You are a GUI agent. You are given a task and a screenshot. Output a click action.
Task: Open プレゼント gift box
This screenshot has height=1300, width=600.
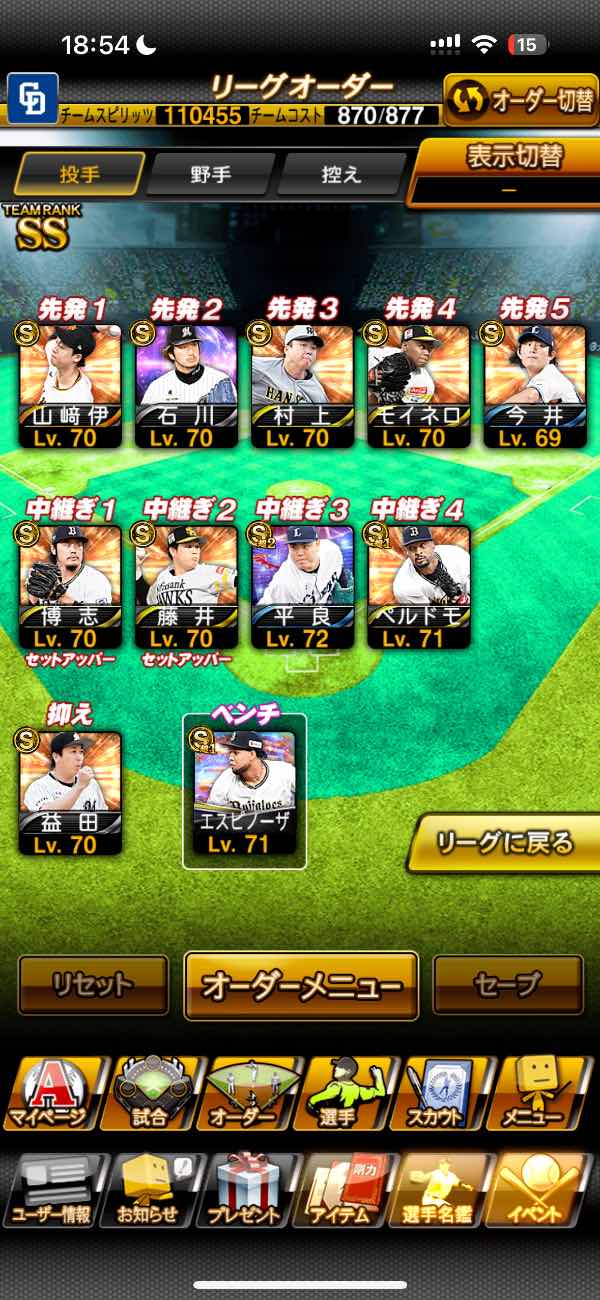tap(245, 1190)
